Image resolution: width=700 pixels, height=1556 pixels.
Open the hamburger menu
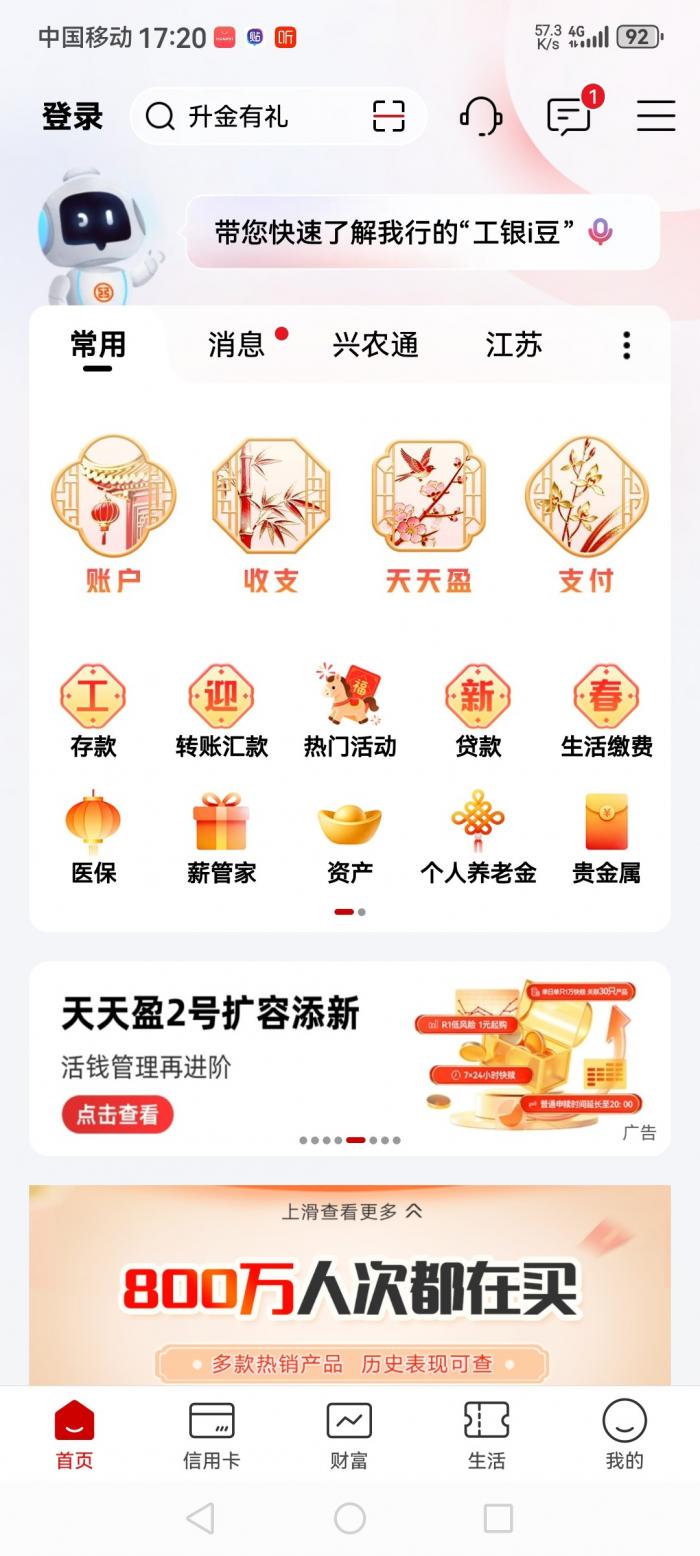point(656,117)
